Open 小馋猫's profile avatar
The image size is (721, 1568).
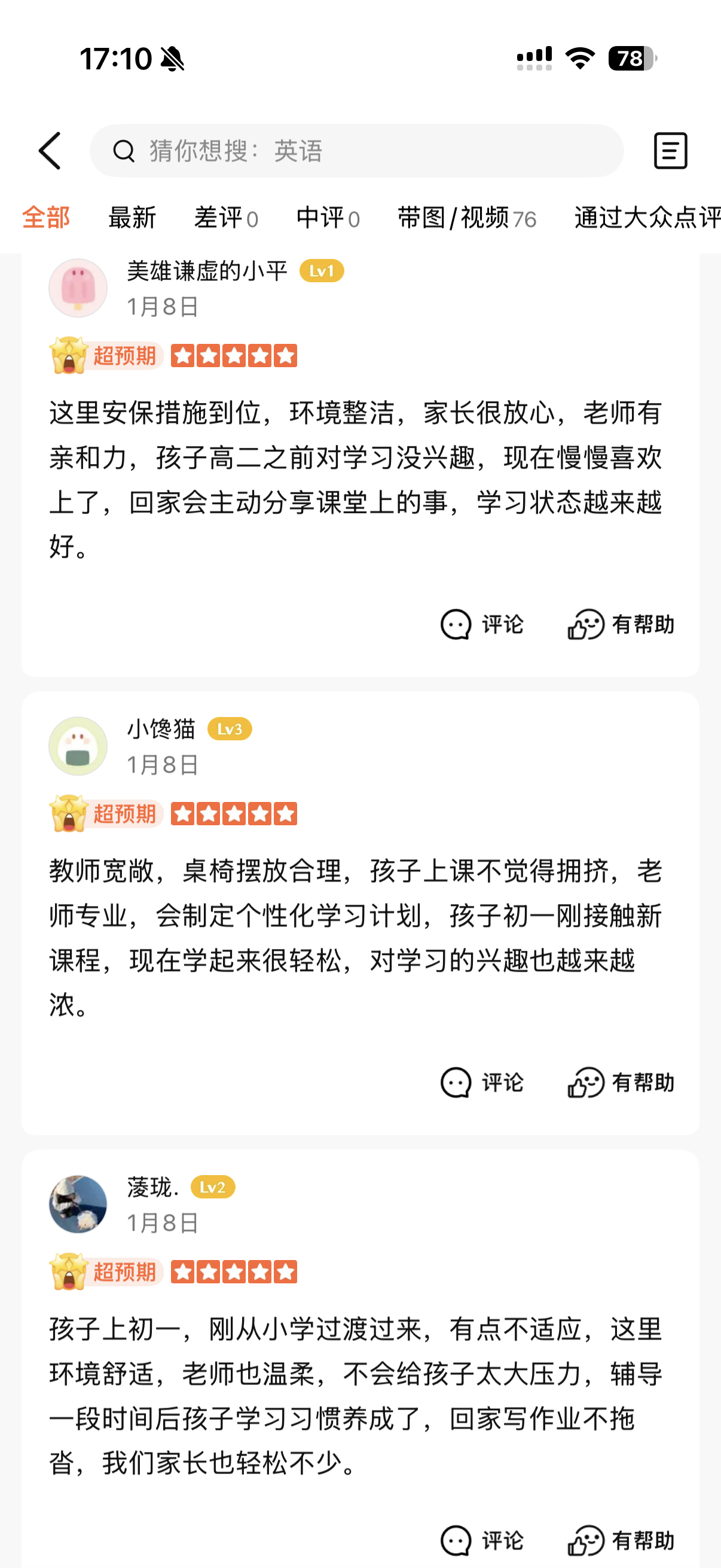pyautogui.click(x=78, y=746)
